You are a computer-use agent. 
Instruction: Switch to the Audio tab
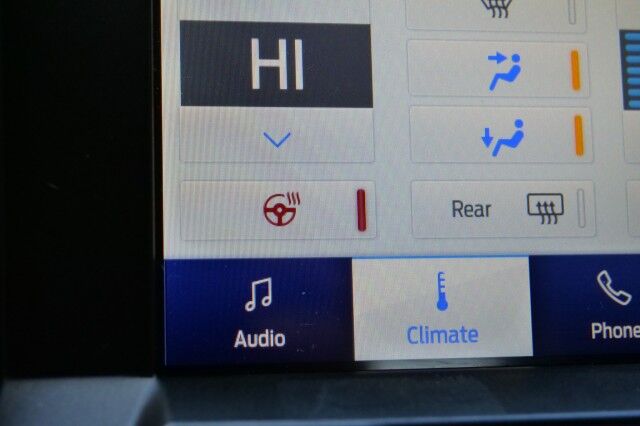tap(259, 312)
